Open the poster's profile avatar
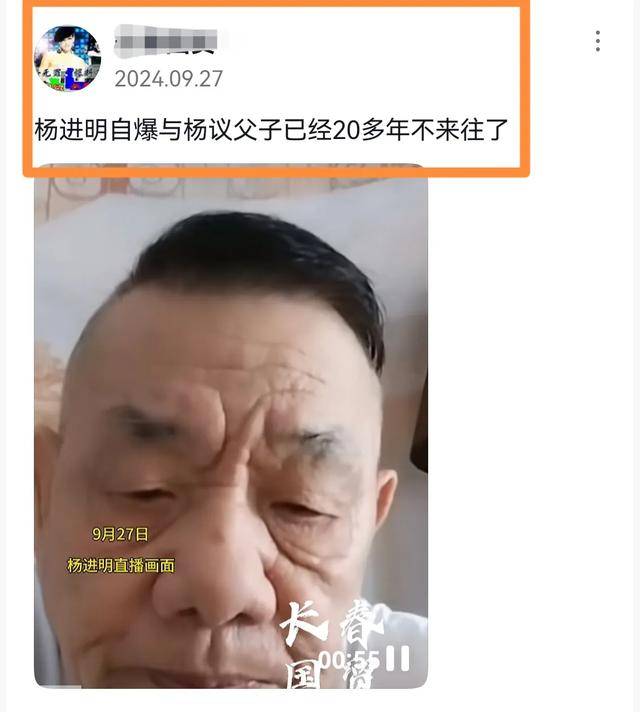The image size is (640, 712). (68, 59)
